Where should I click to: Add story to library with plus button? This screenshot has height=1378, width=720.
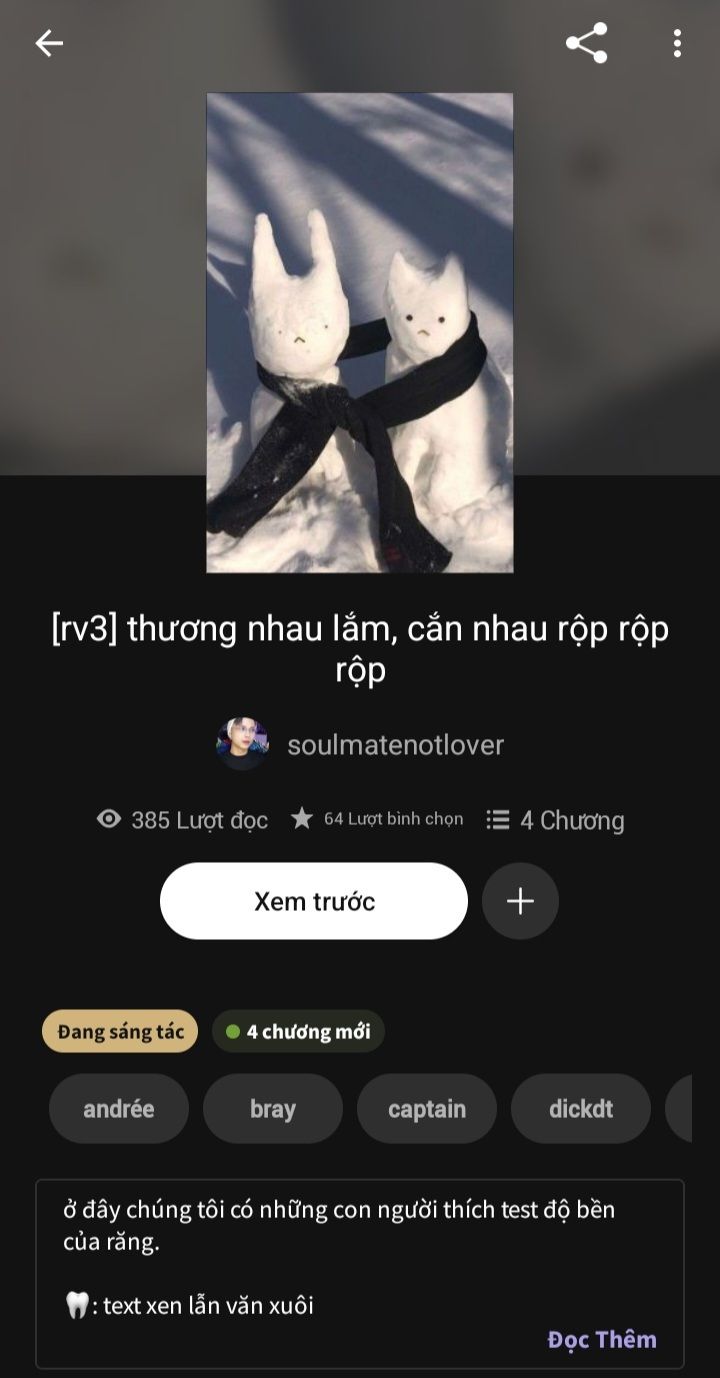520,901
